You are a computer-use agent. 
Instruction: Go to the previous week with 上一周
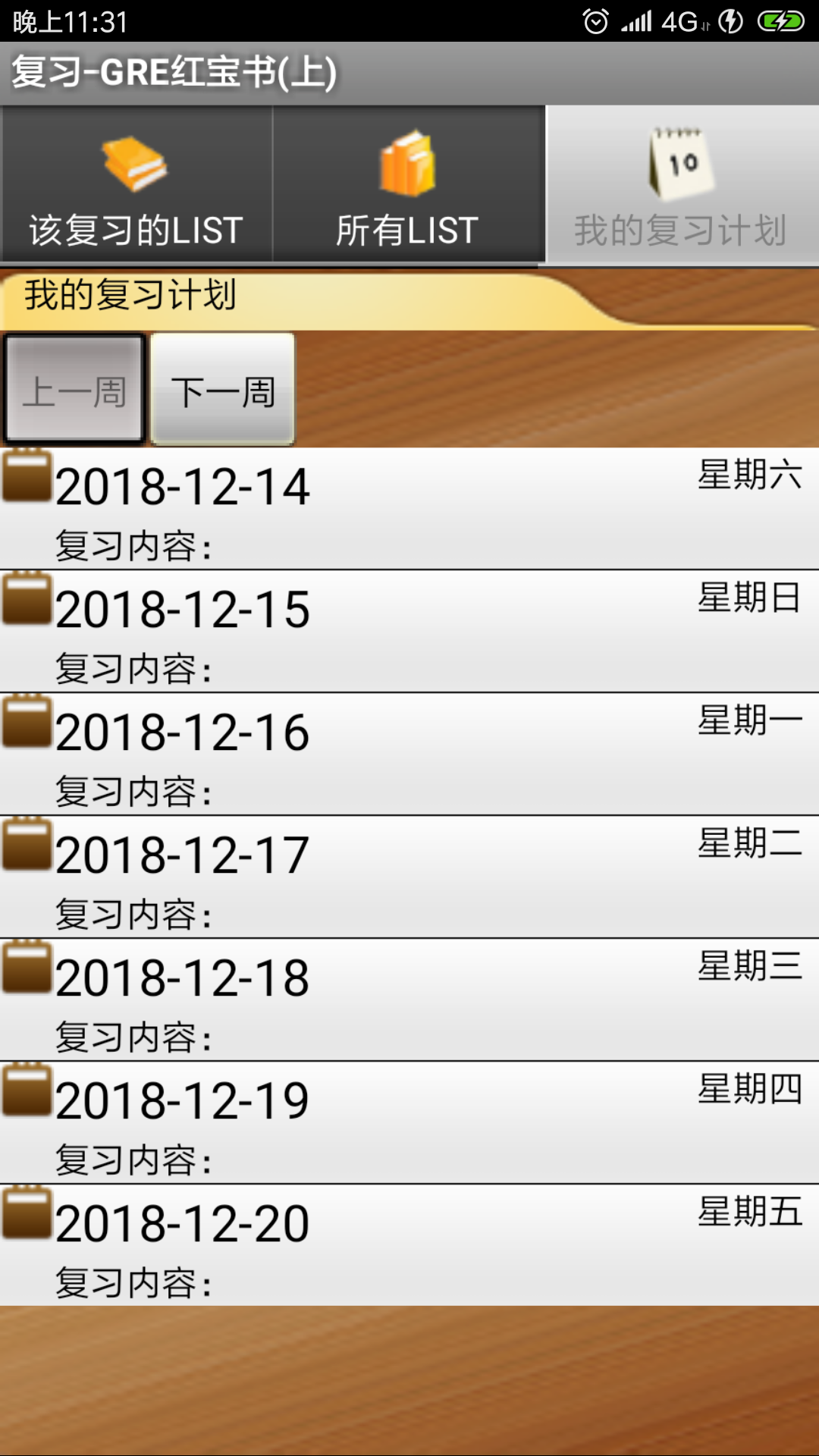[74, 390]
